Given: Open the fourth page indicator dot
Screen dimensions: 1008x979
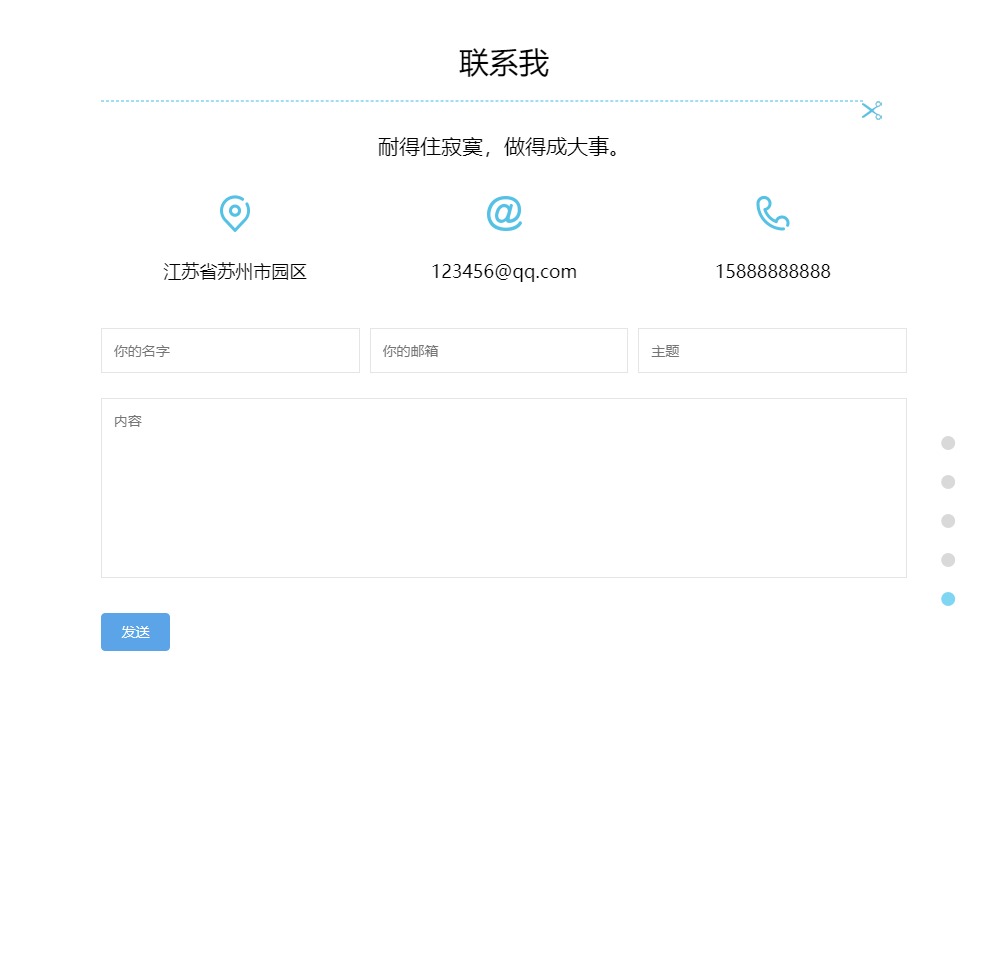Looking at the screenshot, I should tap(948, 560).
